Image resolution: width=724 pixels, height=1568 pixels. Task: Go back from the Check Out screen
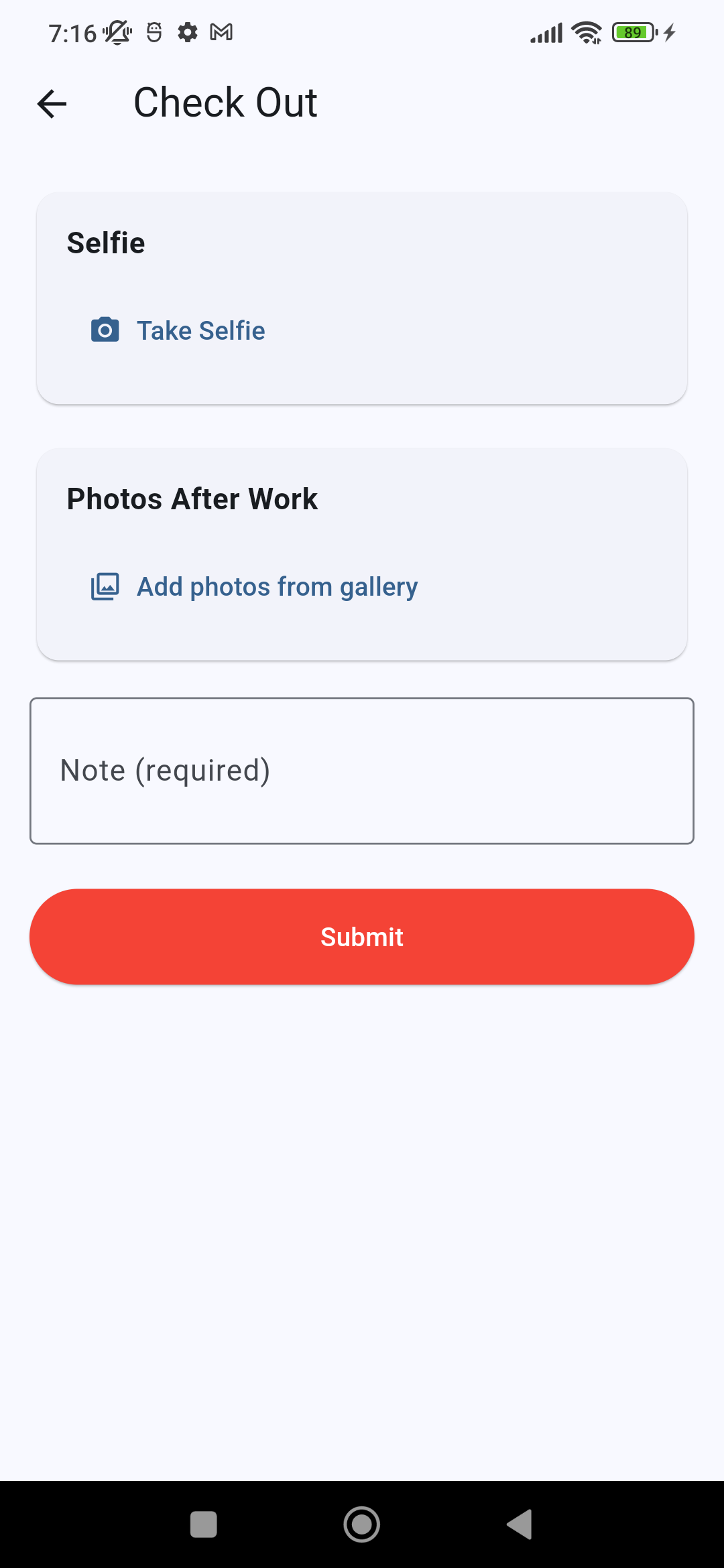click(52, 104)
